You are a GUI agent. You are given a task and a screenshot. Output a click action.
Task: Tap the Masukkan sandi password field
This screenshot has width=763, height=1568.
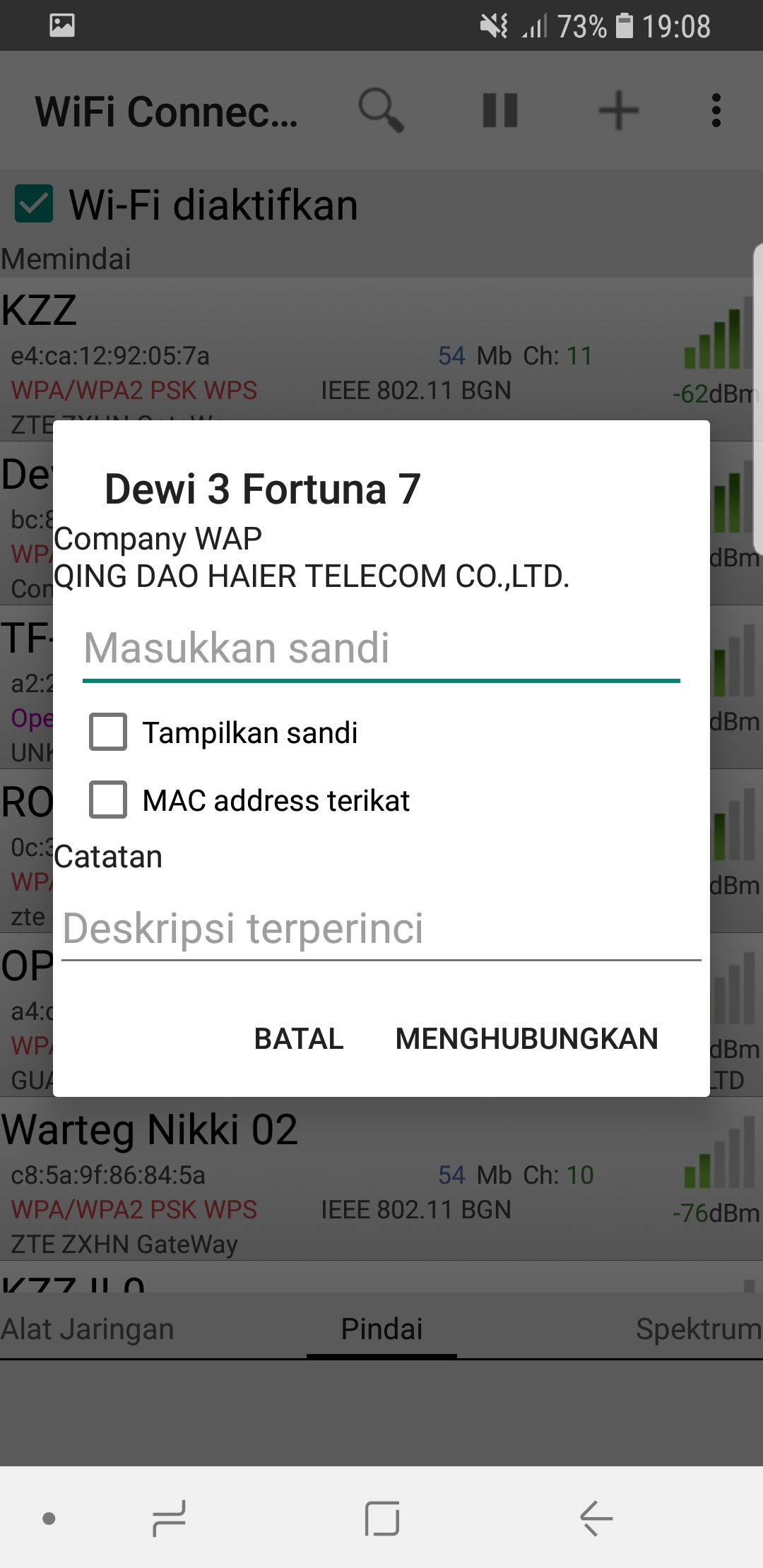(381, 648)
